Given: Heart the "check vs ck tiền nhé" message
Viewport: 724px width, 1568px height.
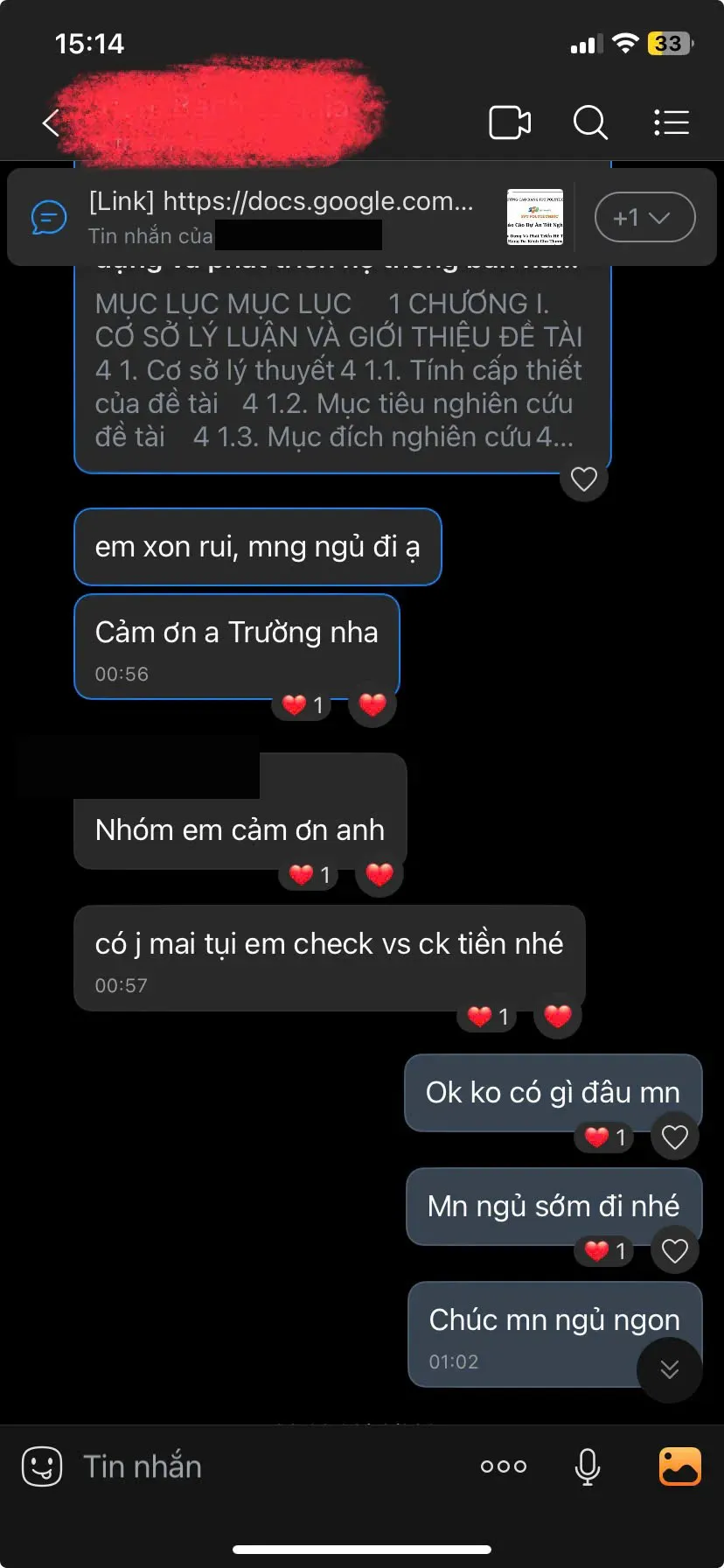Looking at the screenshot, I should click(558, 1016).
